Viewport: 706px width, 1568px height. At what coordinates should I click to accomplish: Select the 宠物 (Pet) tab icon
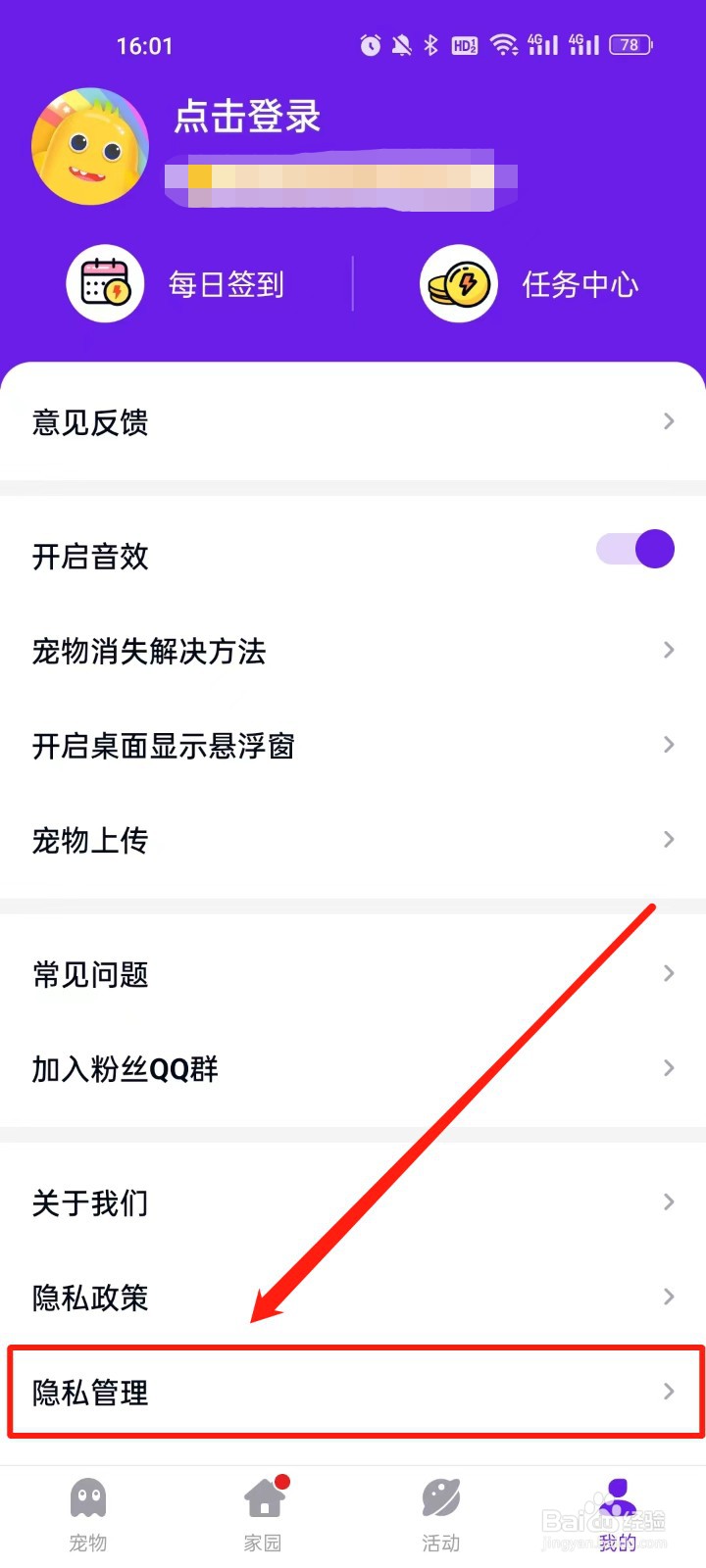pyautogui.click(x=88, y=1496)
